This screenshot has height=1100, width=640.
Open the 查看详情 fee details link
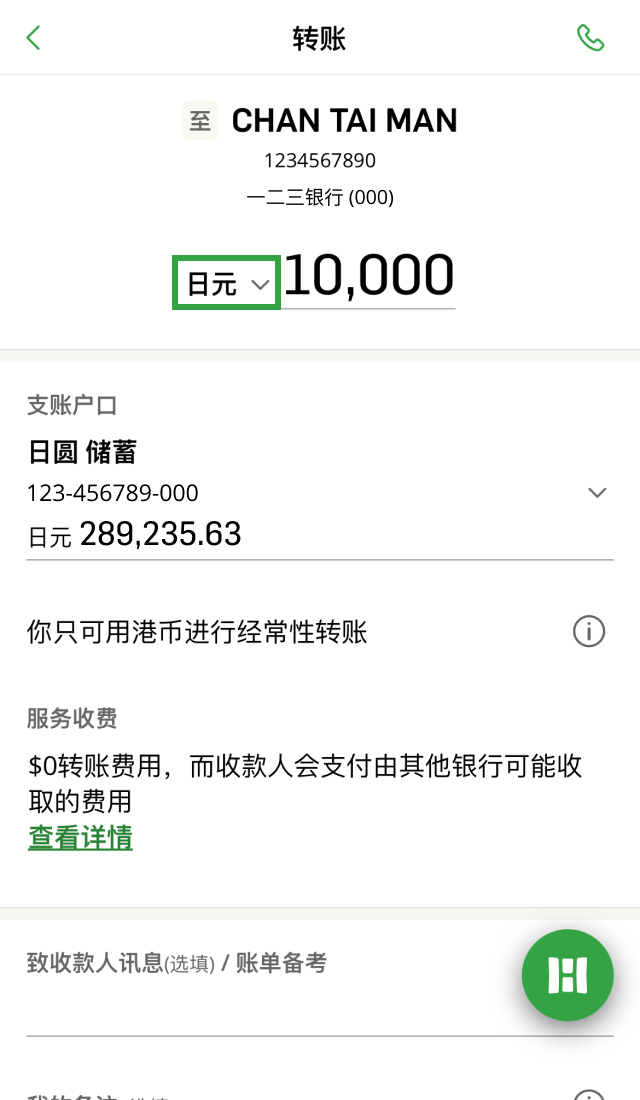click(80, 838)
